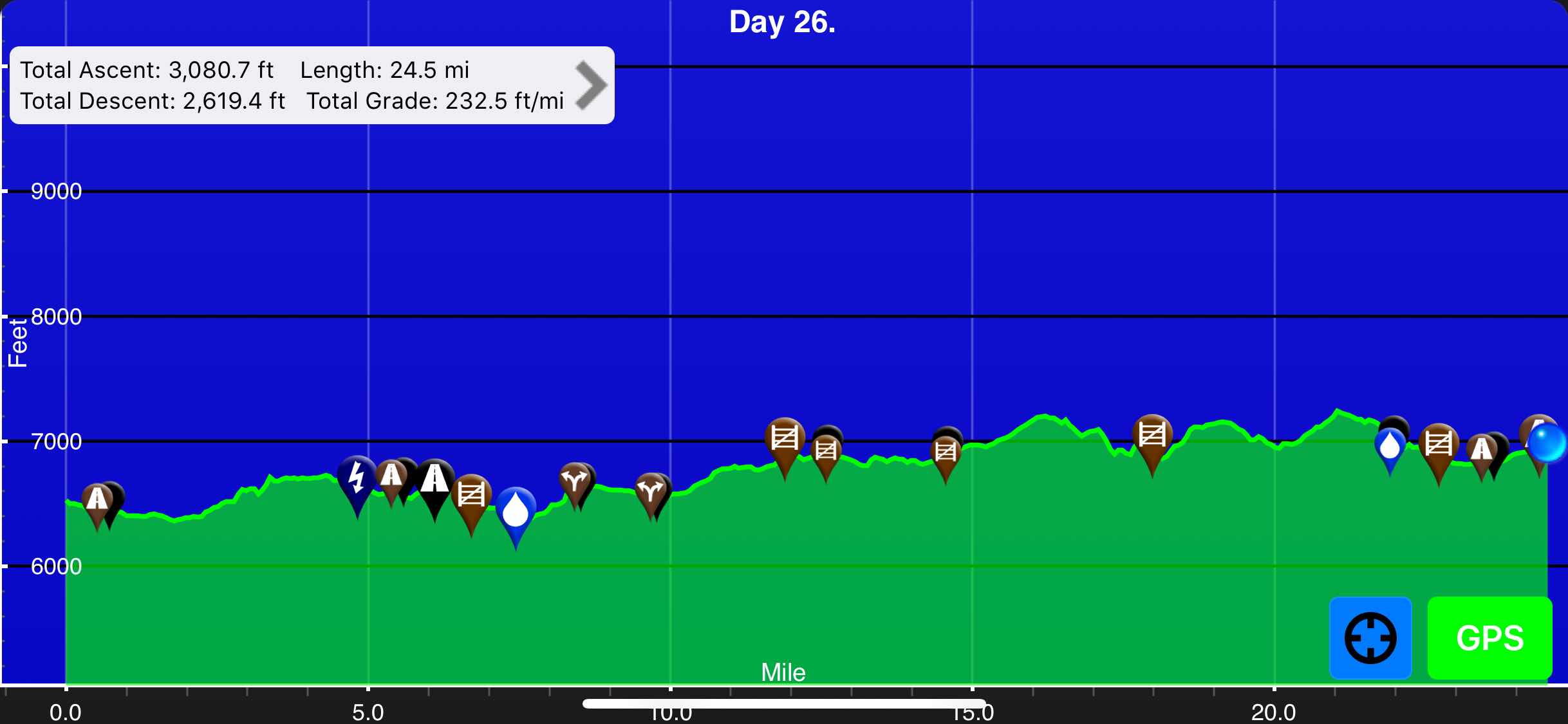Tap the blue crosshair locate button
This screenshot has height=724, width=1568.
pos(1370,638)
